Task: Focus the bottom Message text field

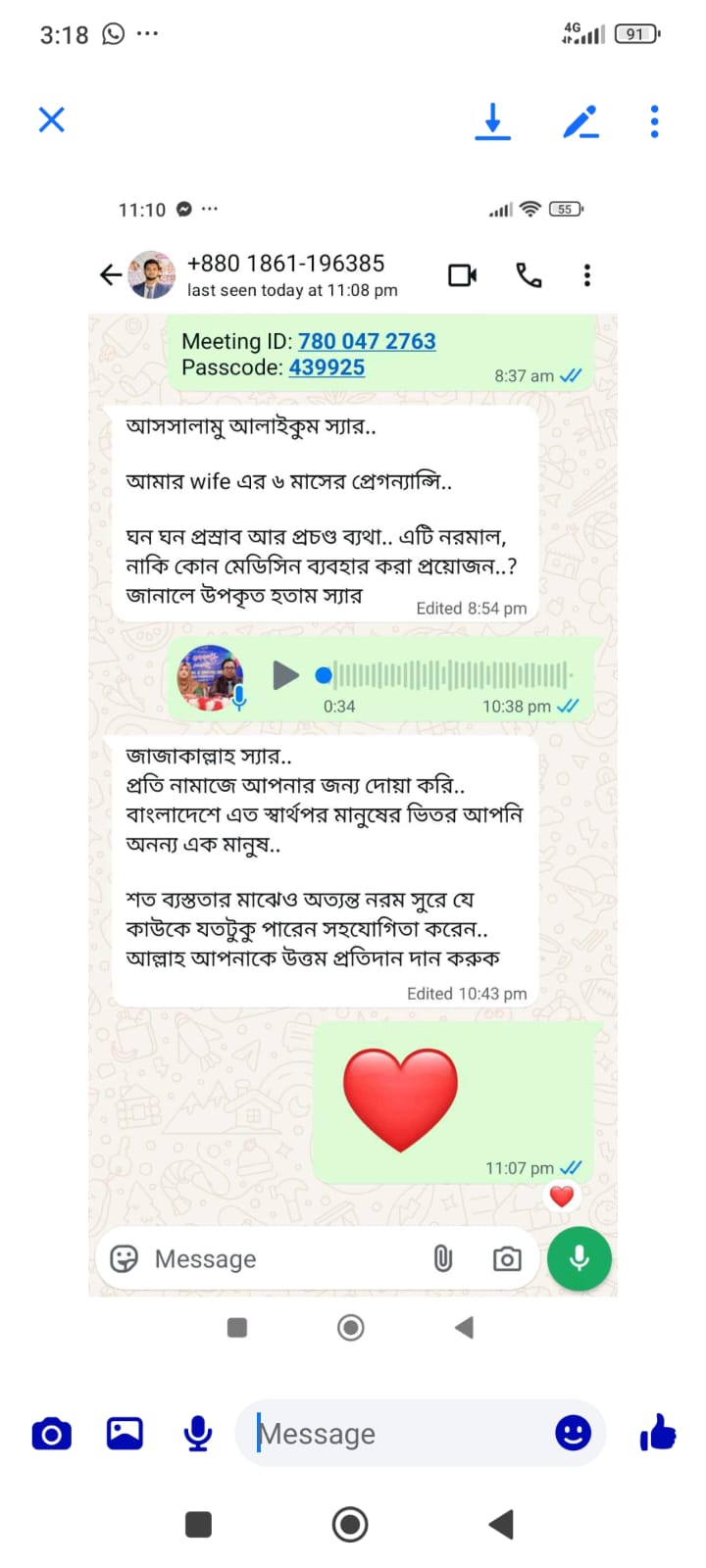Action: pos(392,1434)
